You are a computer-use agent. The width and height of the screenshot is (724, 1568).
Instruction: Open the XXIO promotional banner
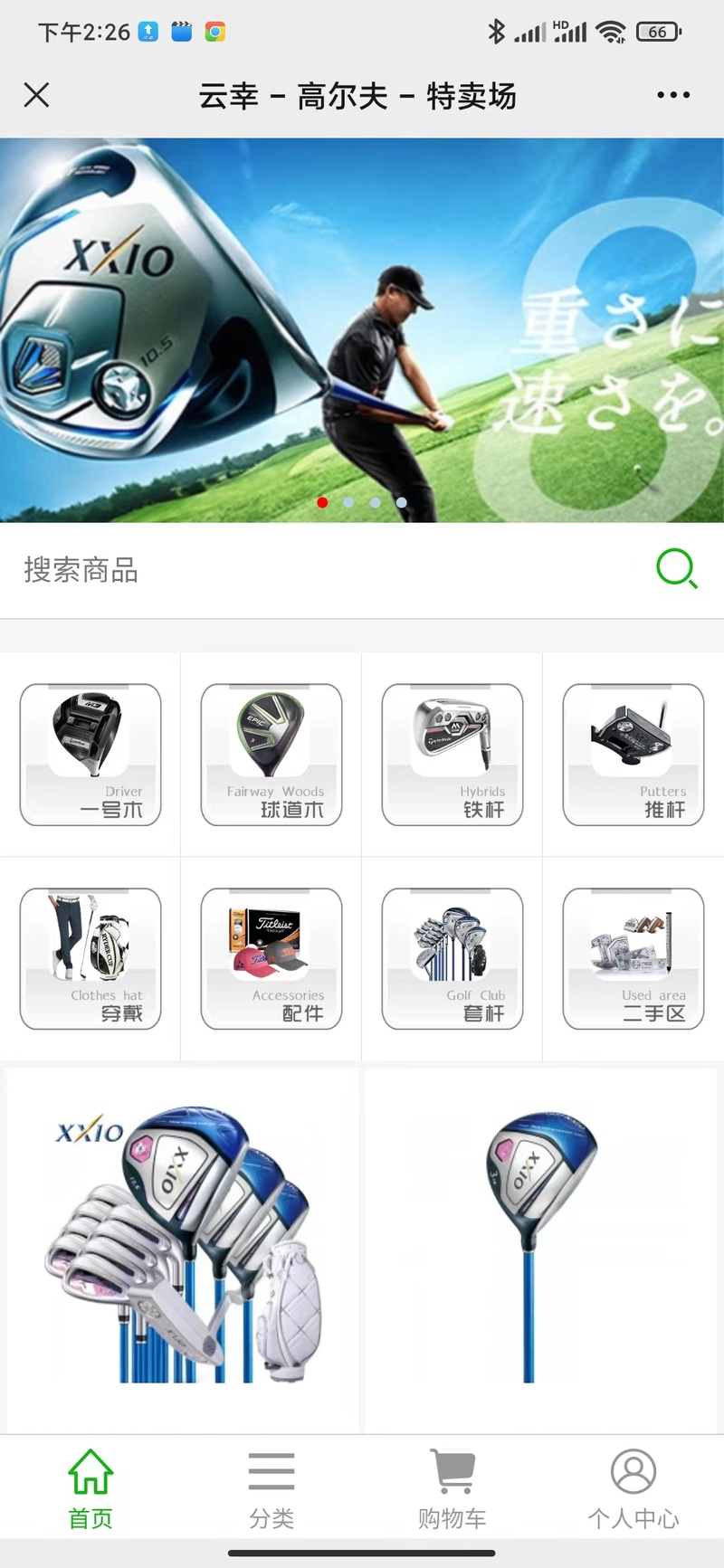coord(362,330)
